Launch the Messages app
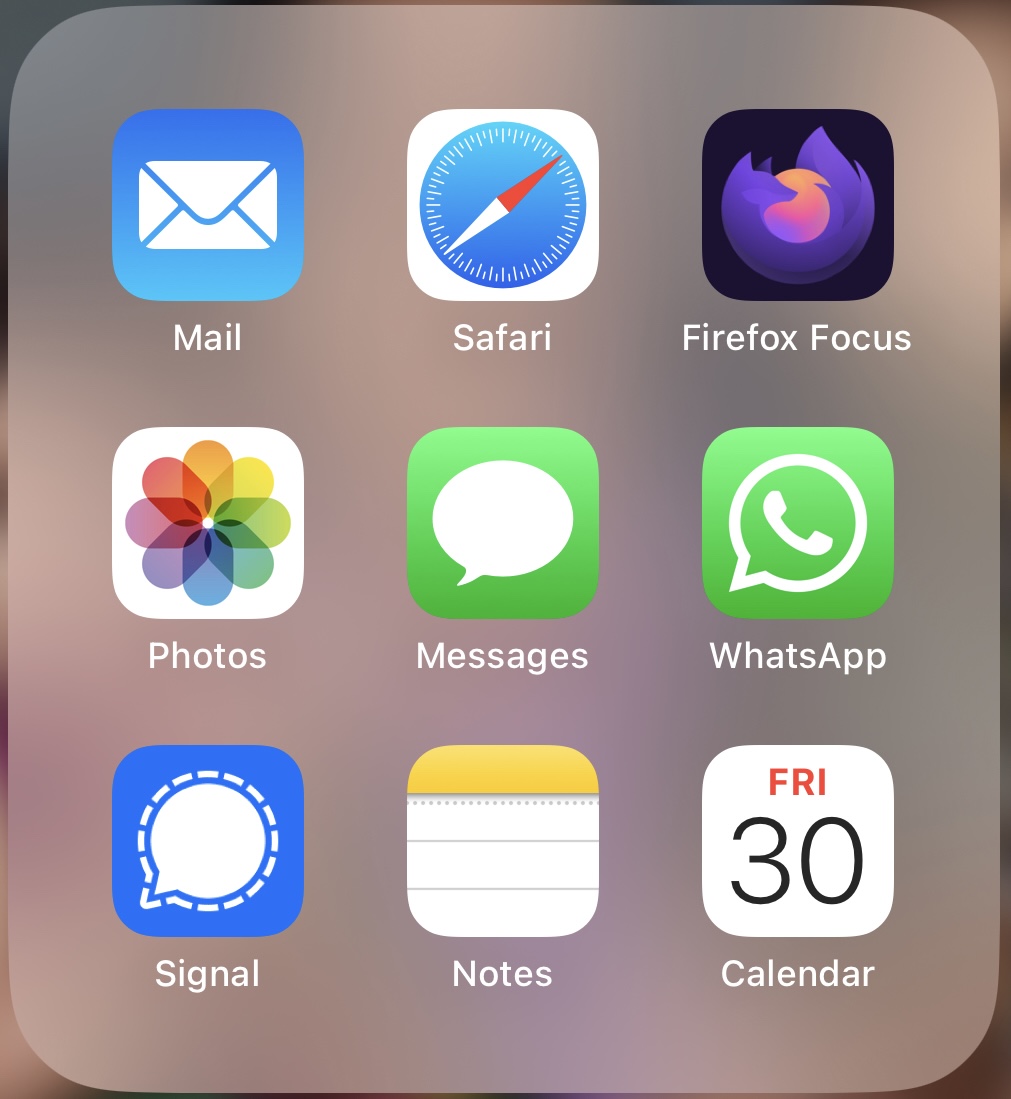Viewport: 1011px width, 1099px height. pos(502,523)
